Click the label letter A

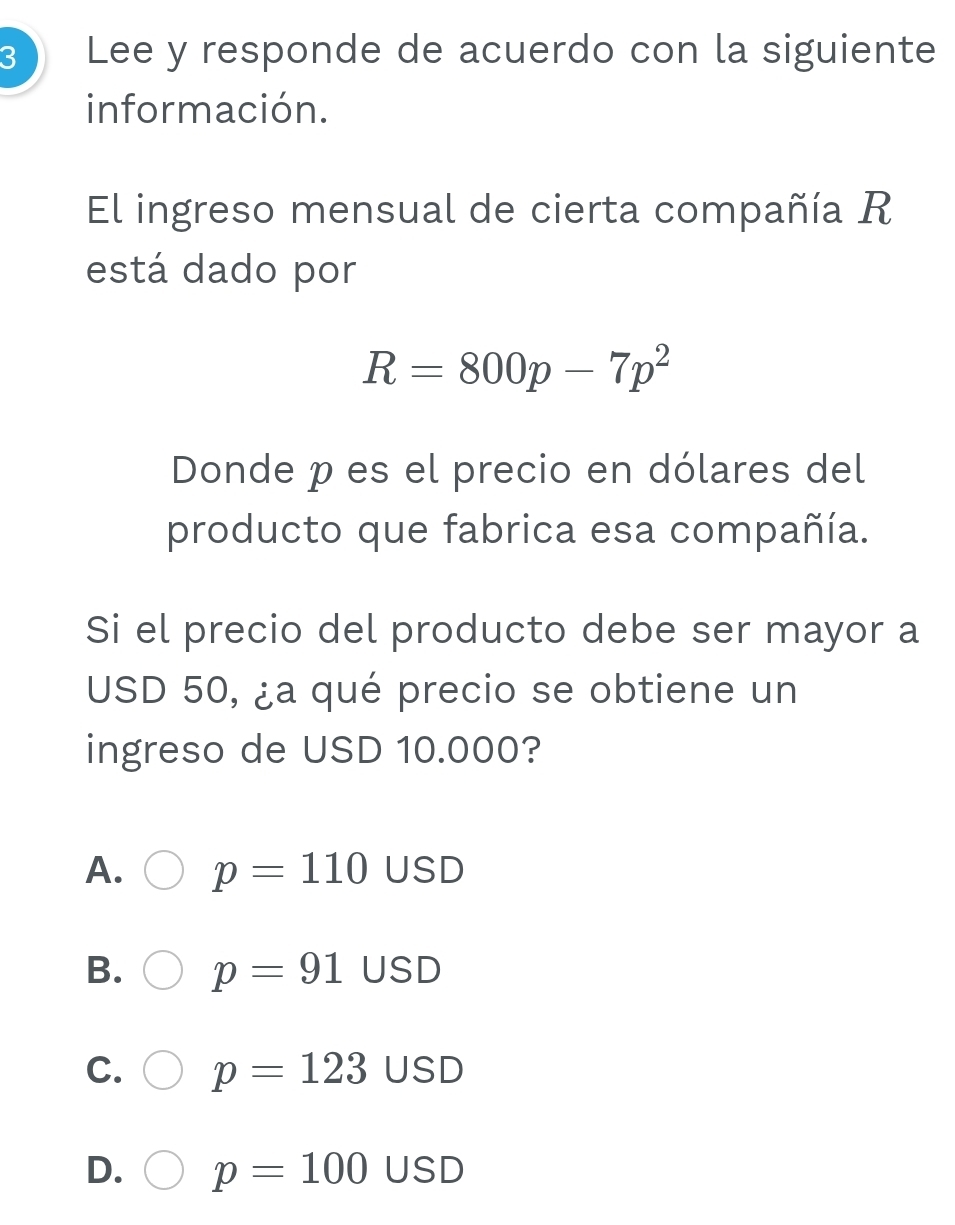pyautogui.click(x=104, y=870)
